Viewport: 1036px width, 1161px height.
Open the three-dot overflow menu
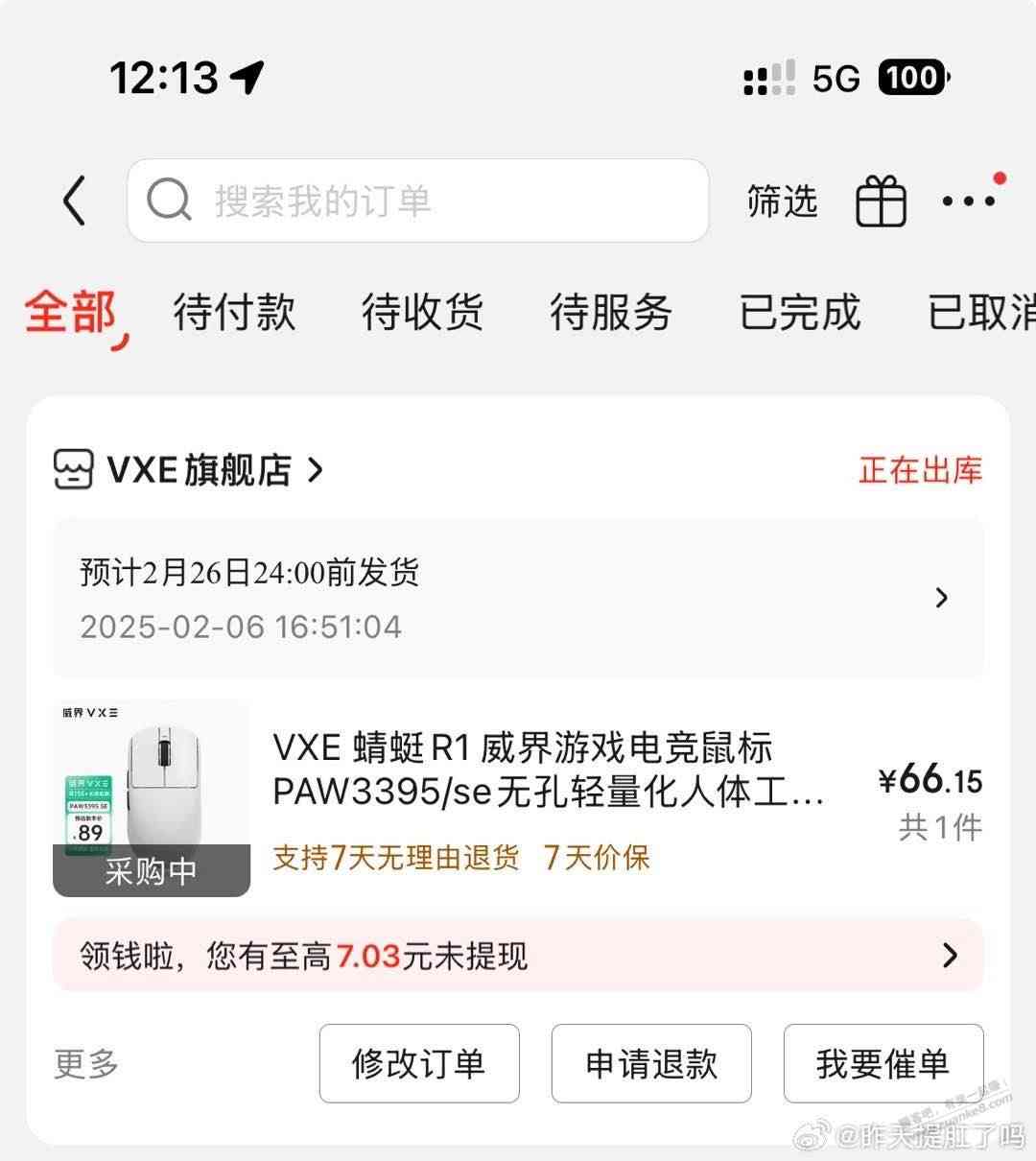969,201
